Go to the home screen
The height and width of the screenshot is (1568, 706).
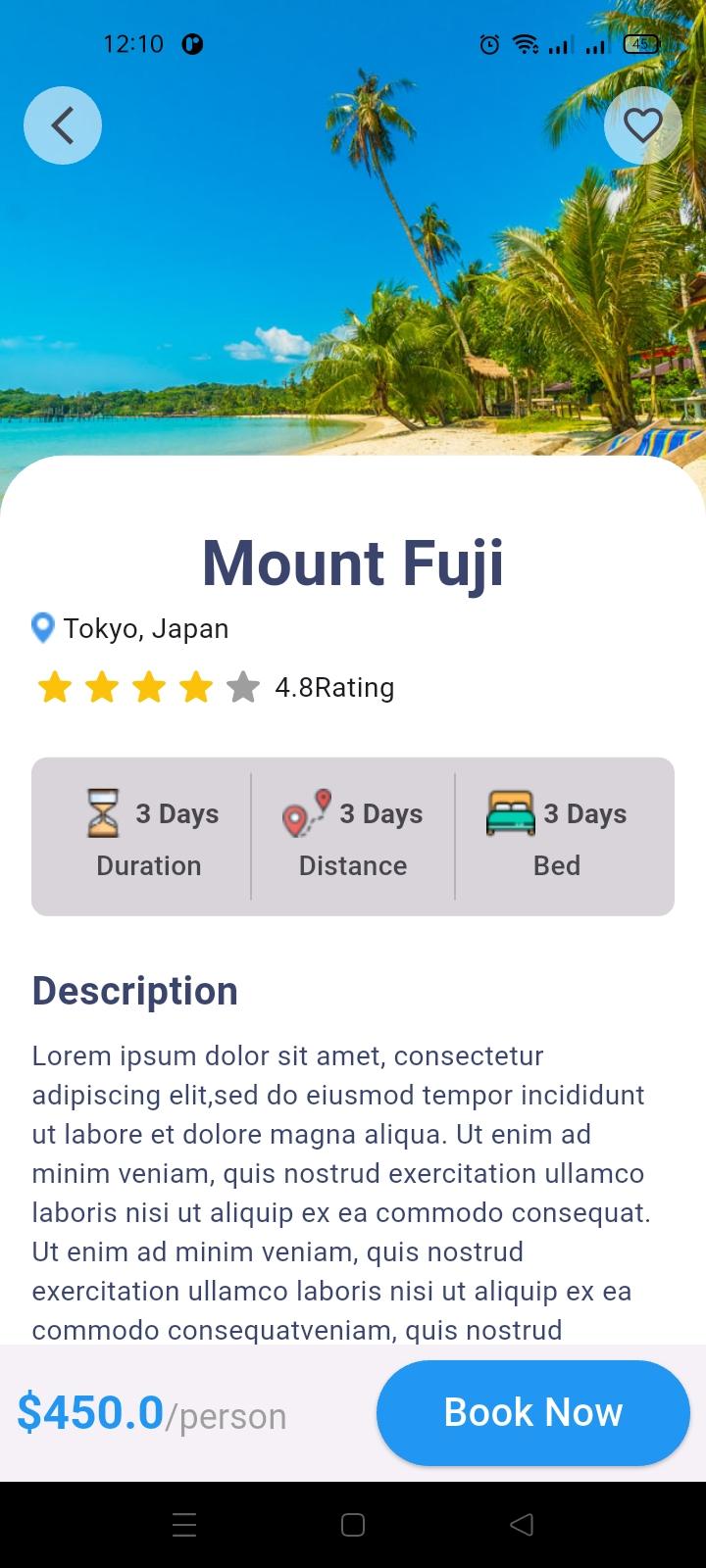pos(353,1524)
